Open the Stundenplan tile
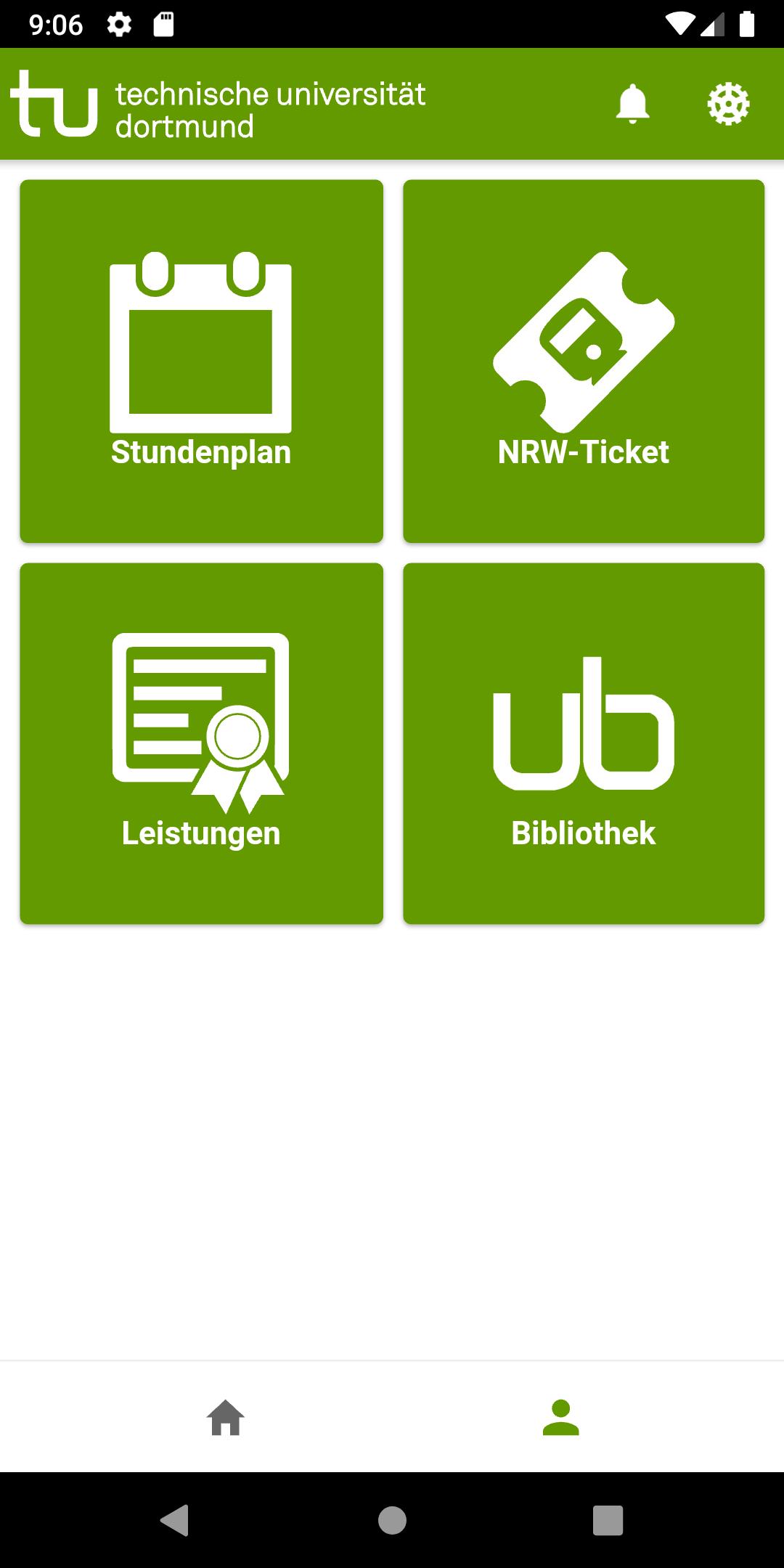Viewport: 784px width, 1568px height. pos(201,361)
